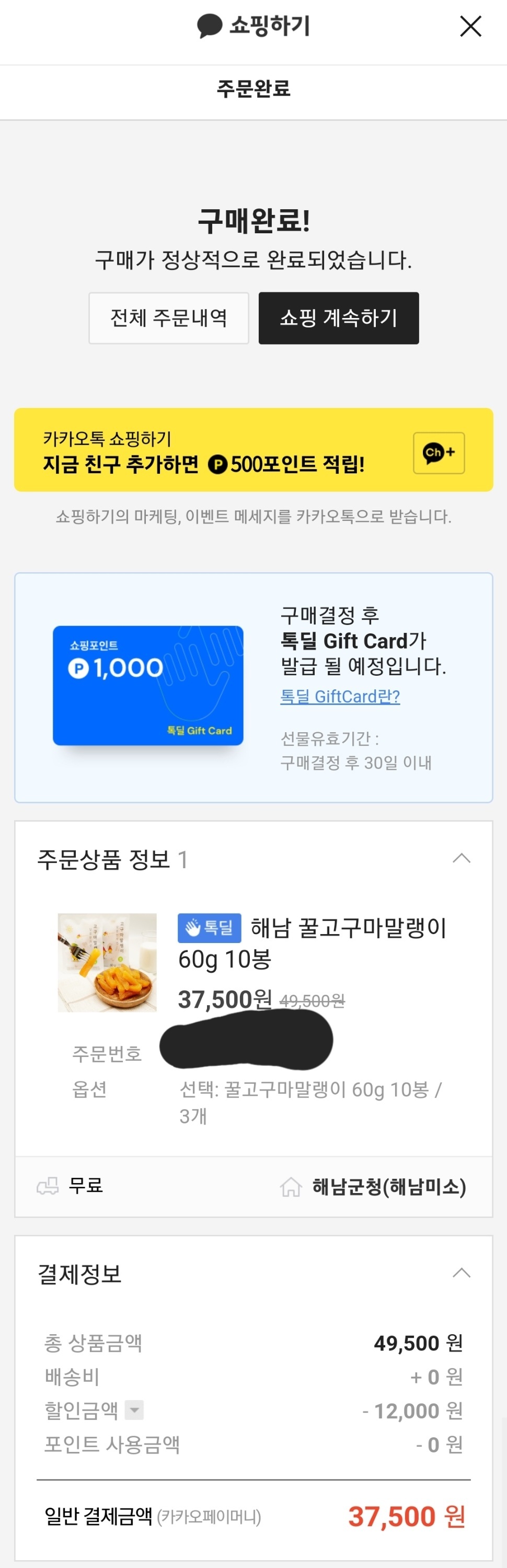Collapse the 결제정보 section

pos(462,1273)
